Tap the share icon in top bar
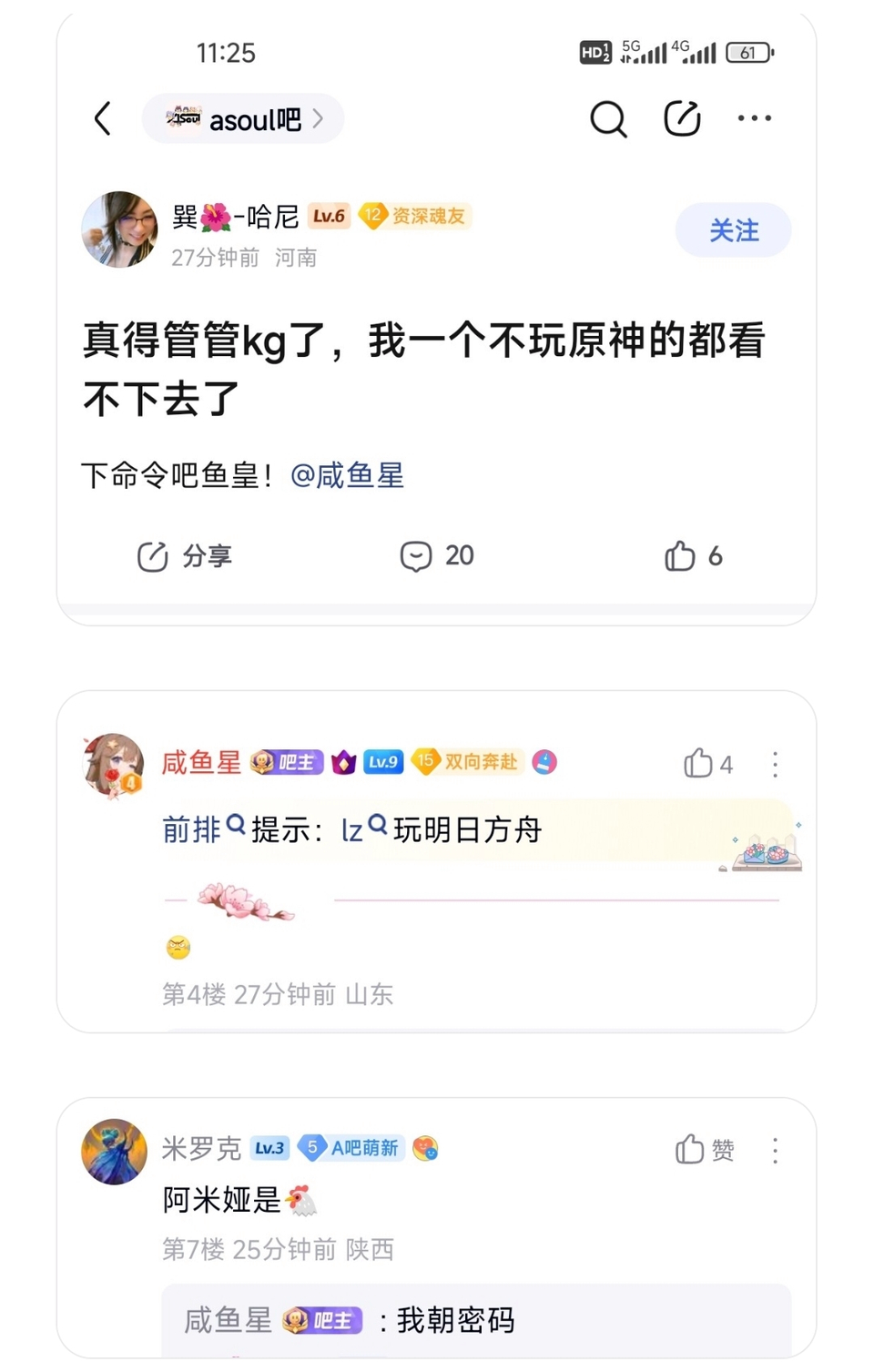The height and width of the screenshot is (1372, 874). point(682,118)
